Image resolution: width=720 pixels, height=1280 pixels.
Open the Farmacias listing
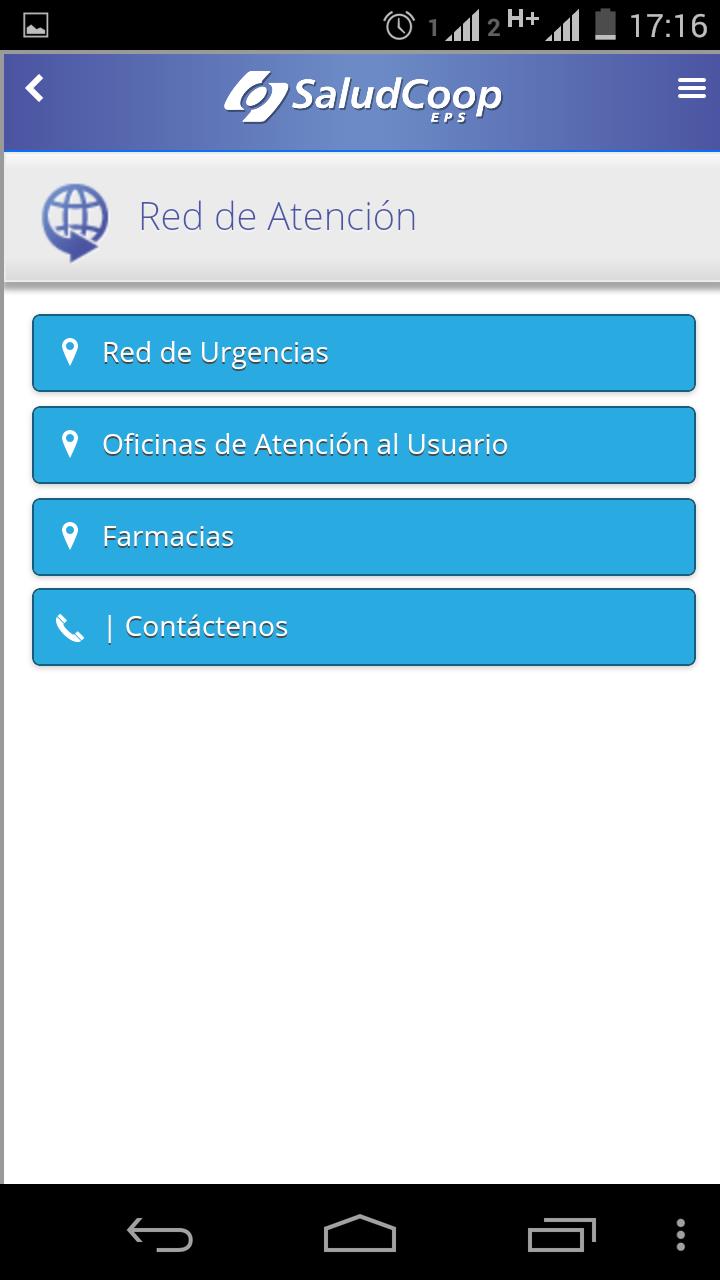click(363, 535)
